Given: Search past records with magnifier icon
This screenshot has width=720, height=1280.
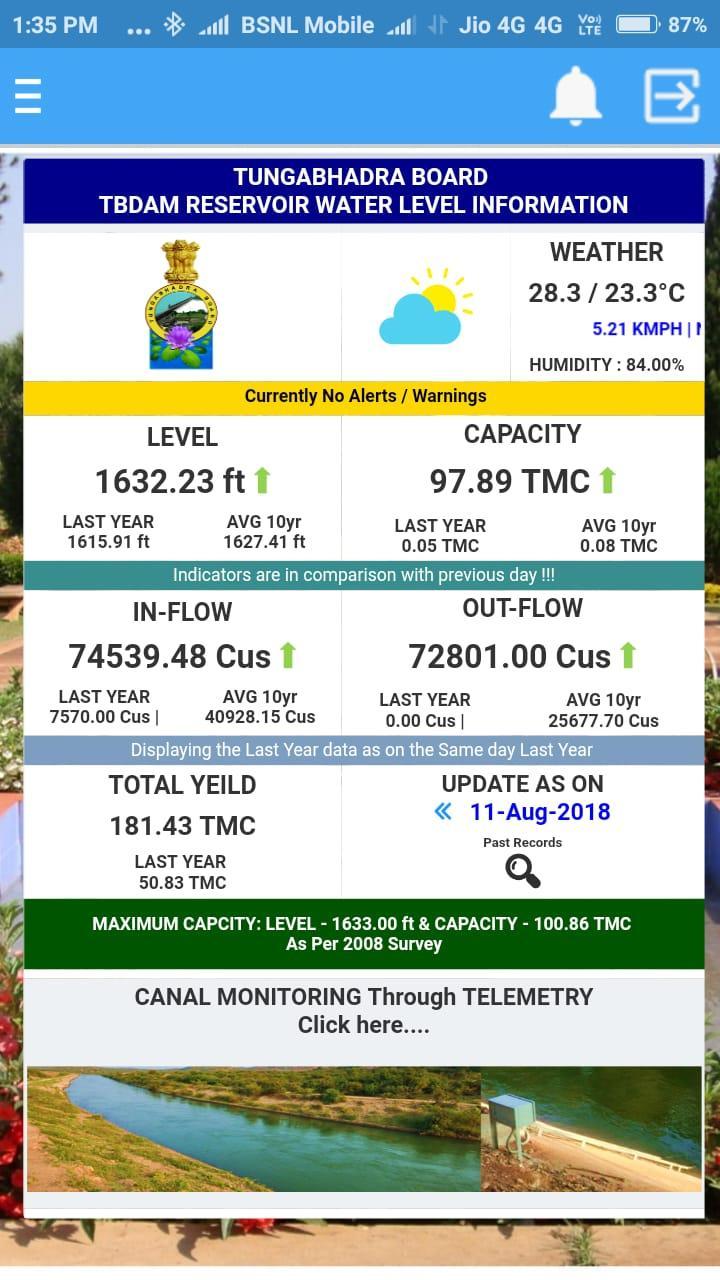Looking at the screenshot, I should click(523, 871).
